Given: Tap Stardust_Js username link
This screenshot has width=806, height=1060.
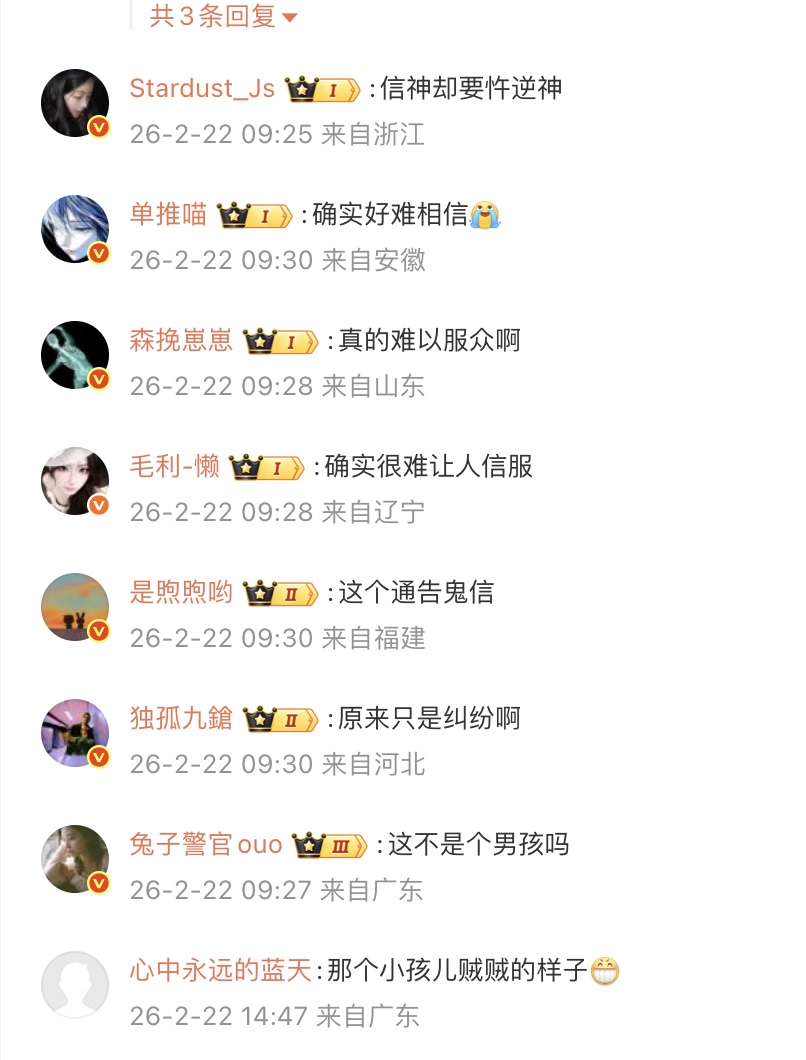Looking at the screenshot, I should [x=202, y=89].
